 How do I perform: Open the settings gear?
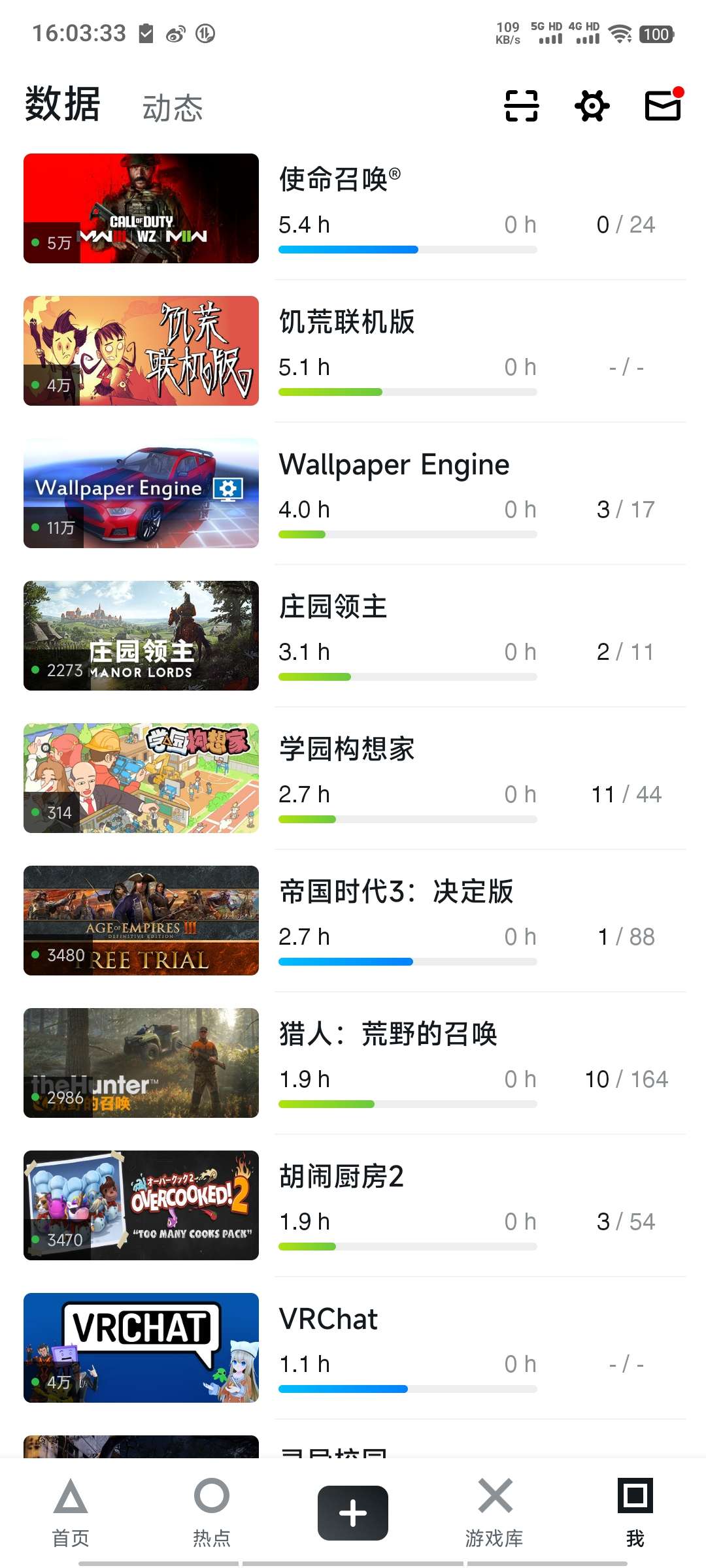click(592, 106)
